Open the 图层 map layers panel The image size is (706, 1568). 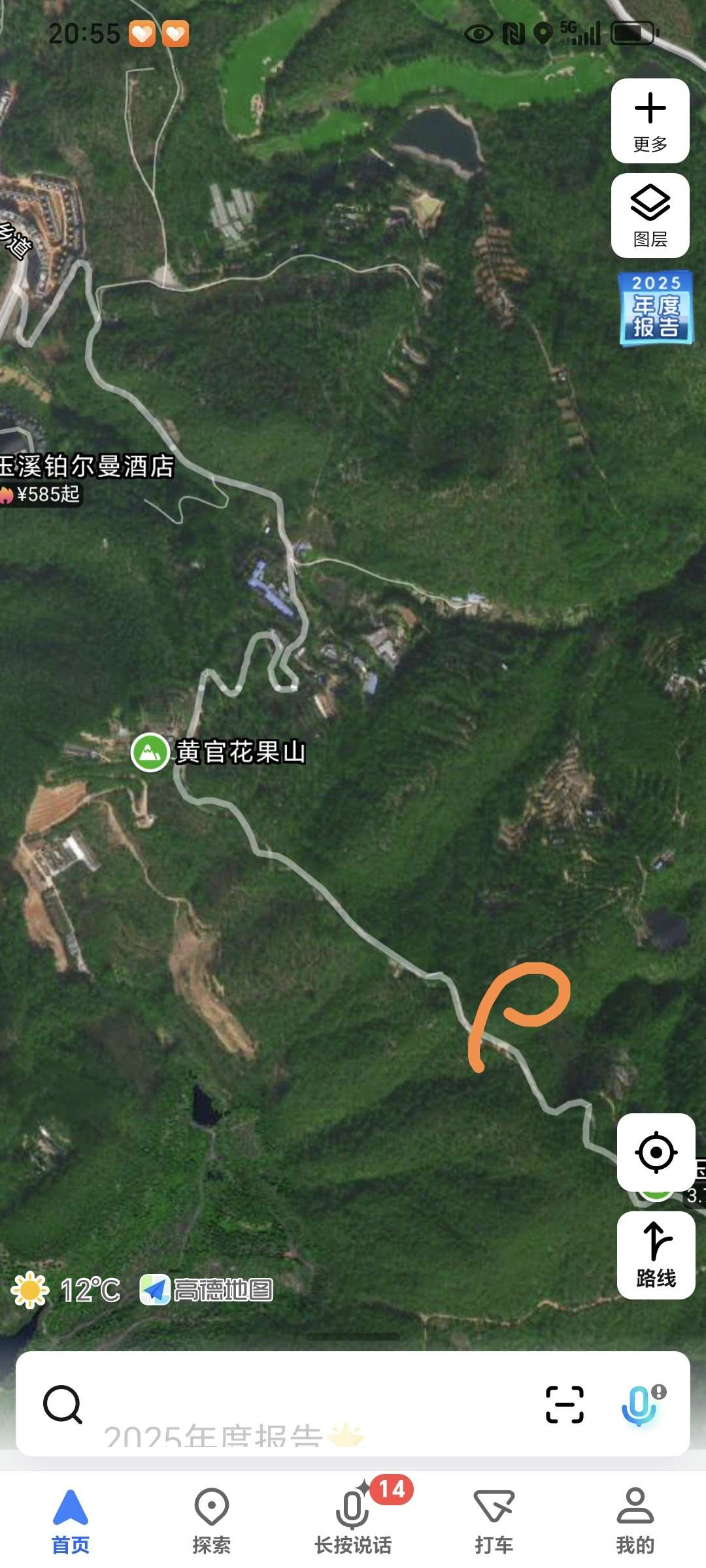[650, 216]
